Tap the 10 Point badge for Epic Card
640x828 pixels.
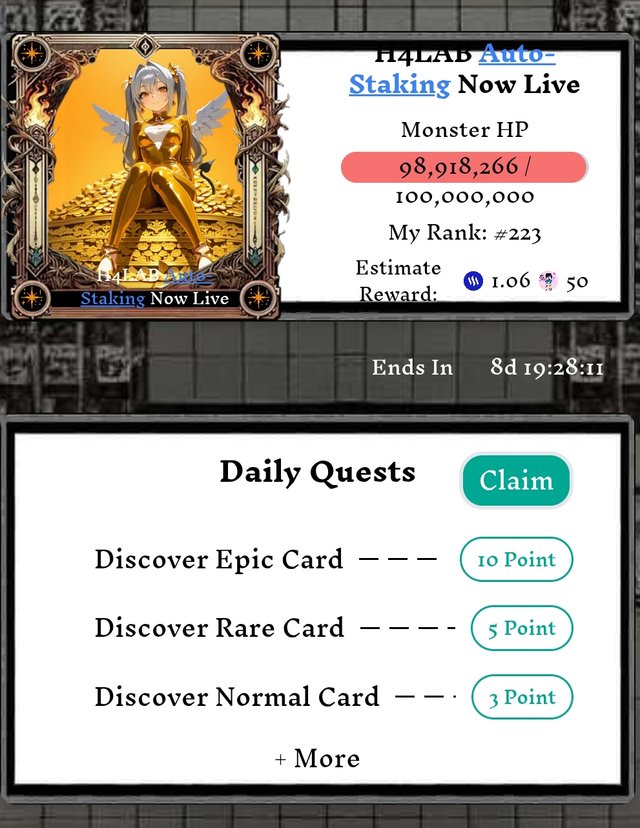tap(516, 560)
